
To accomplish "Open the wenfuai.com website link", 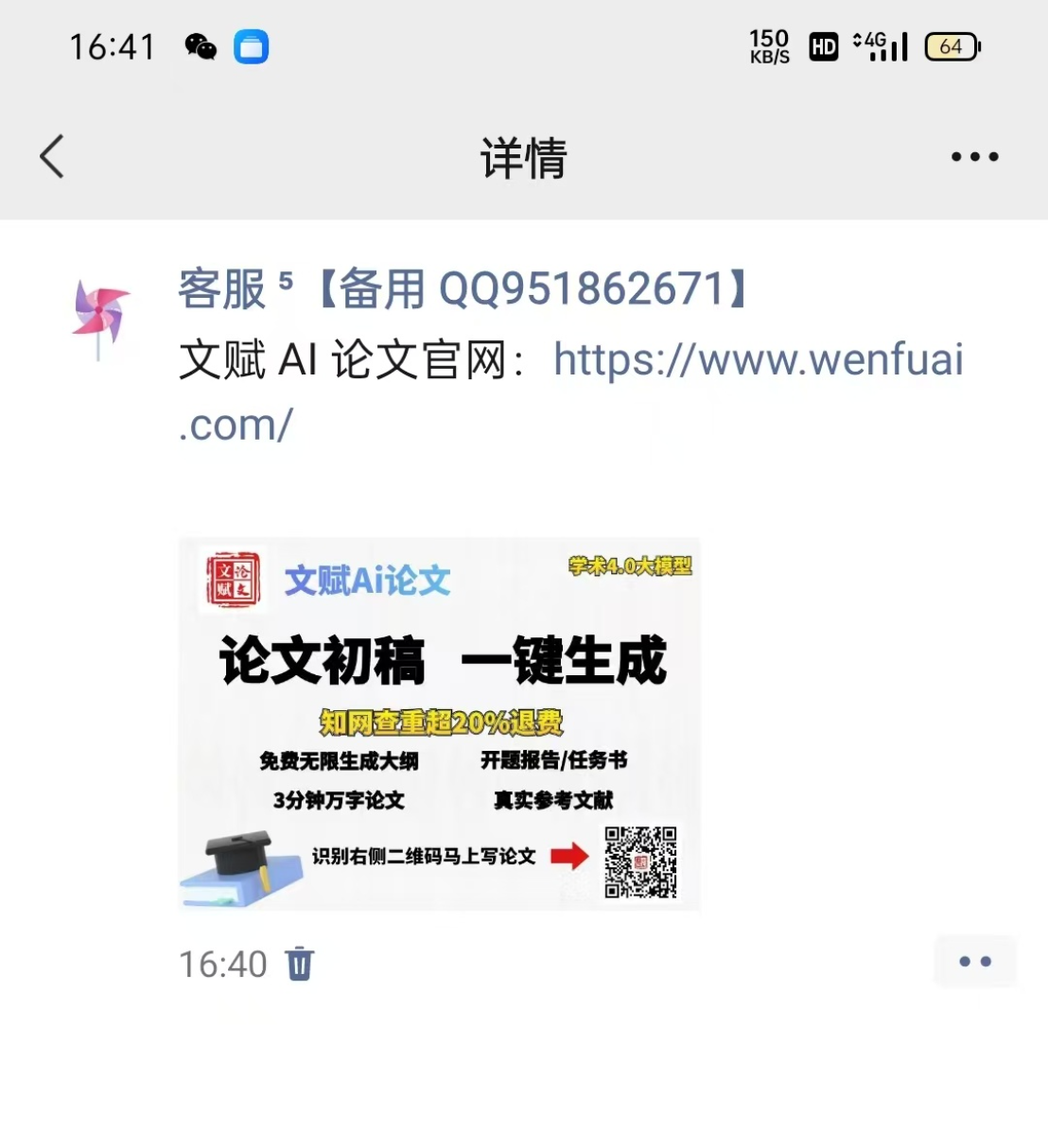I will [757, 361].
